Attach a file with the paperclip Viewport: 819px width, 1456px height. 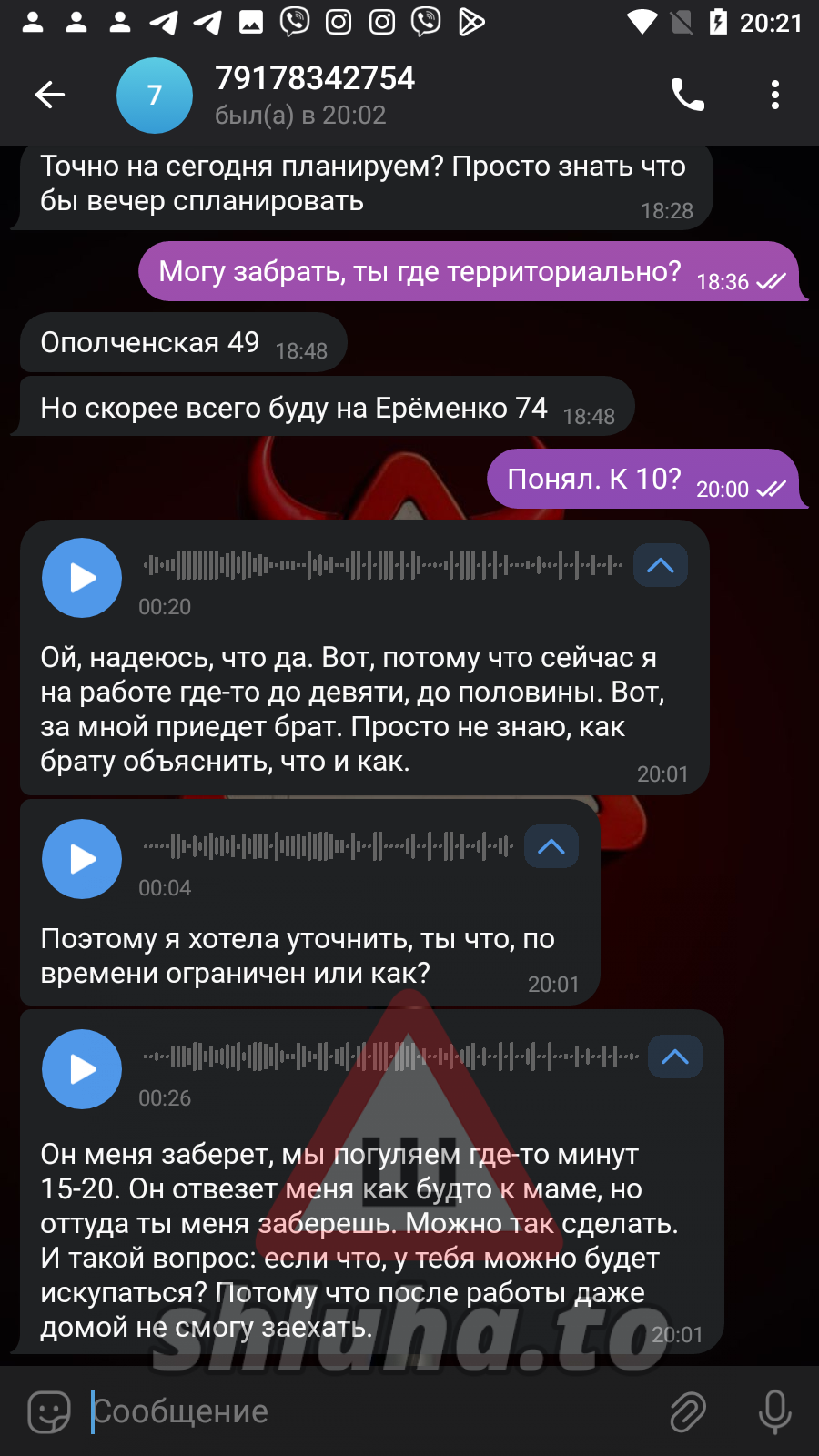click(688, 1411)
